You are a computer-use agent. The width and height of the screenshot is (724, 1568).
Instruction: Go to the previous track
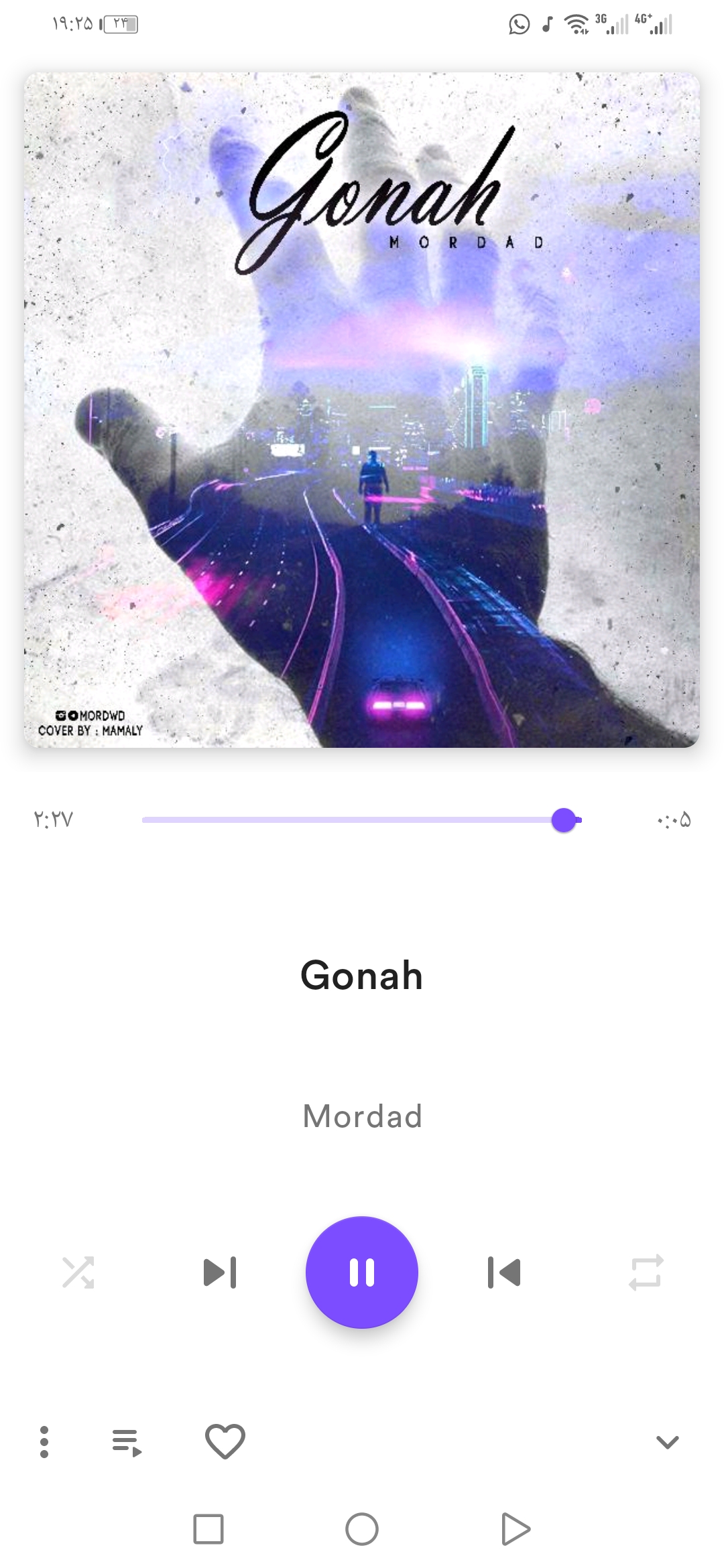click(x=504, y=1272)
